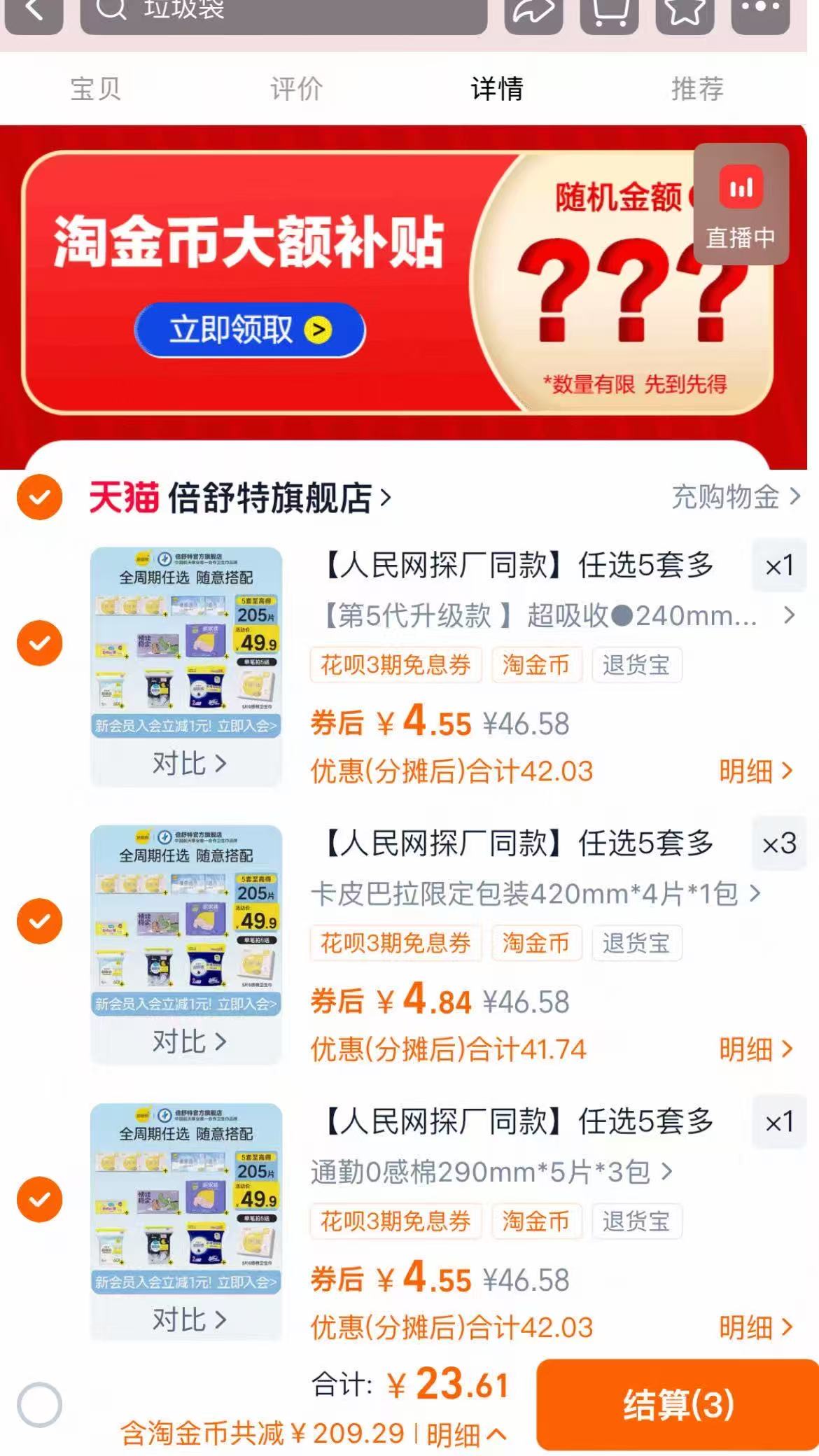Screen dimensions: 819x1456
Task: Uncheck the store-level selection checkmark
Action: point(41,497)
